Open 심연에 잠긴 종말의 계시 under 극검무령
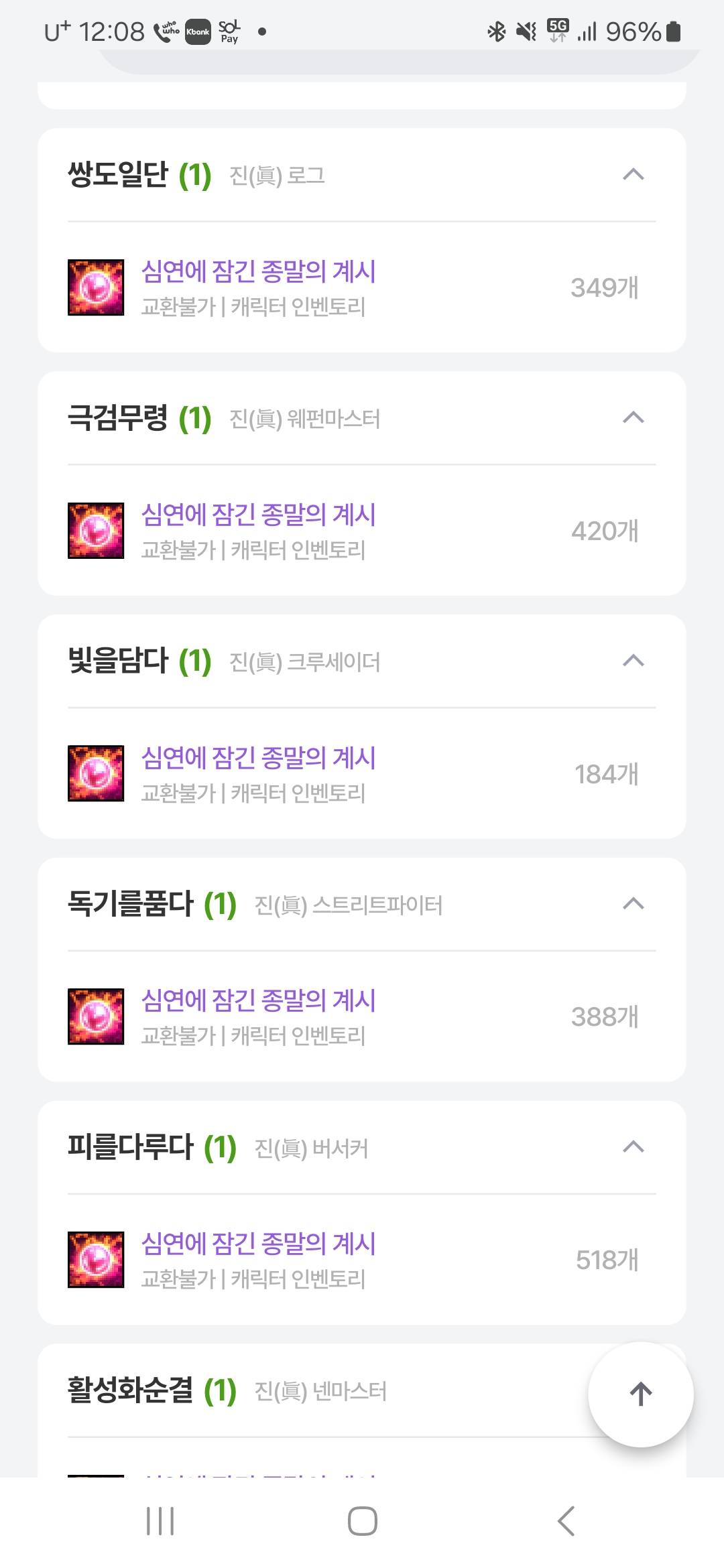 click(x=258, y=515)
